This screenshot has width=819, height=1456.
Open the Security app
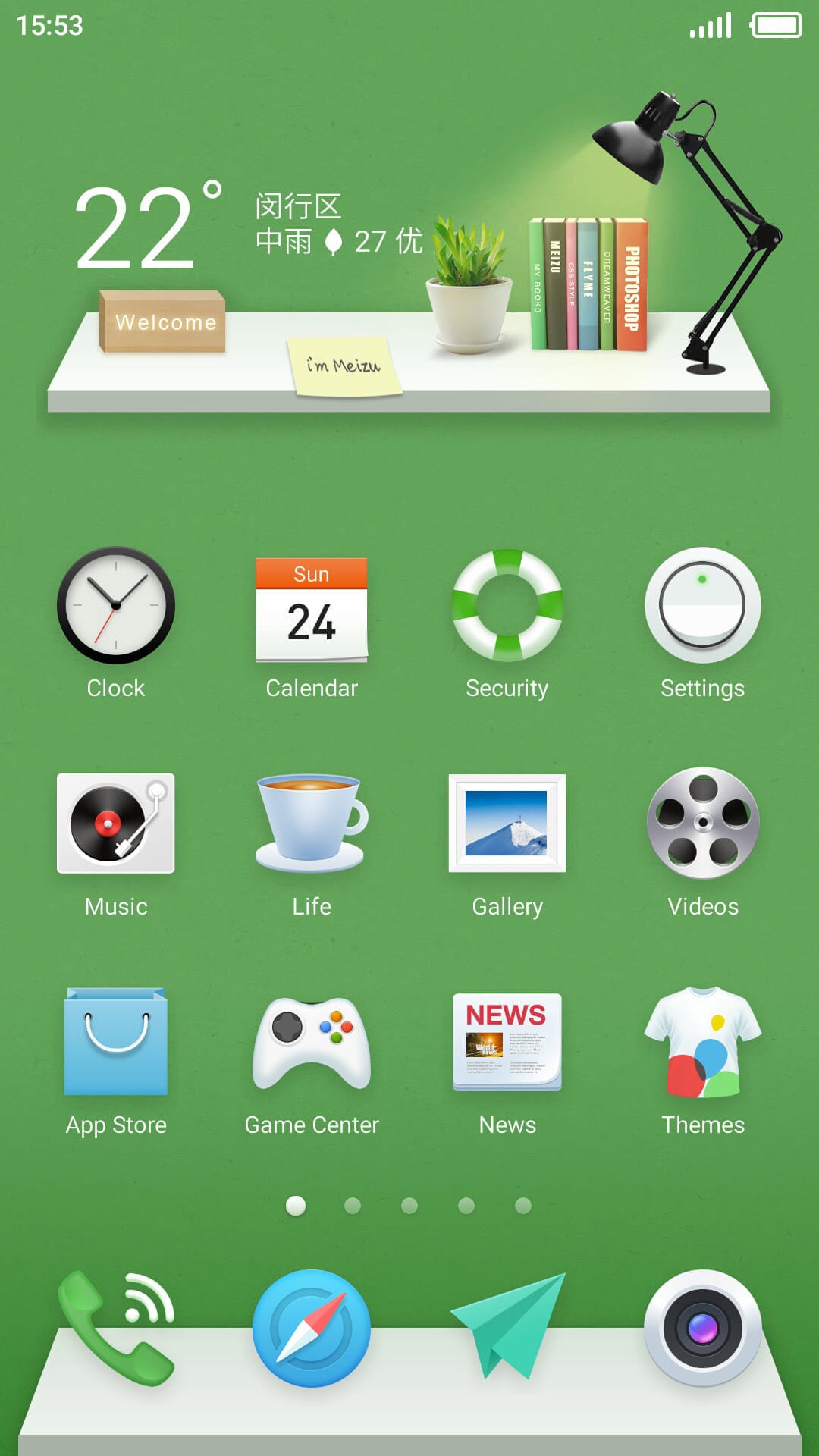pyautogui.click(x=507, y=605)
